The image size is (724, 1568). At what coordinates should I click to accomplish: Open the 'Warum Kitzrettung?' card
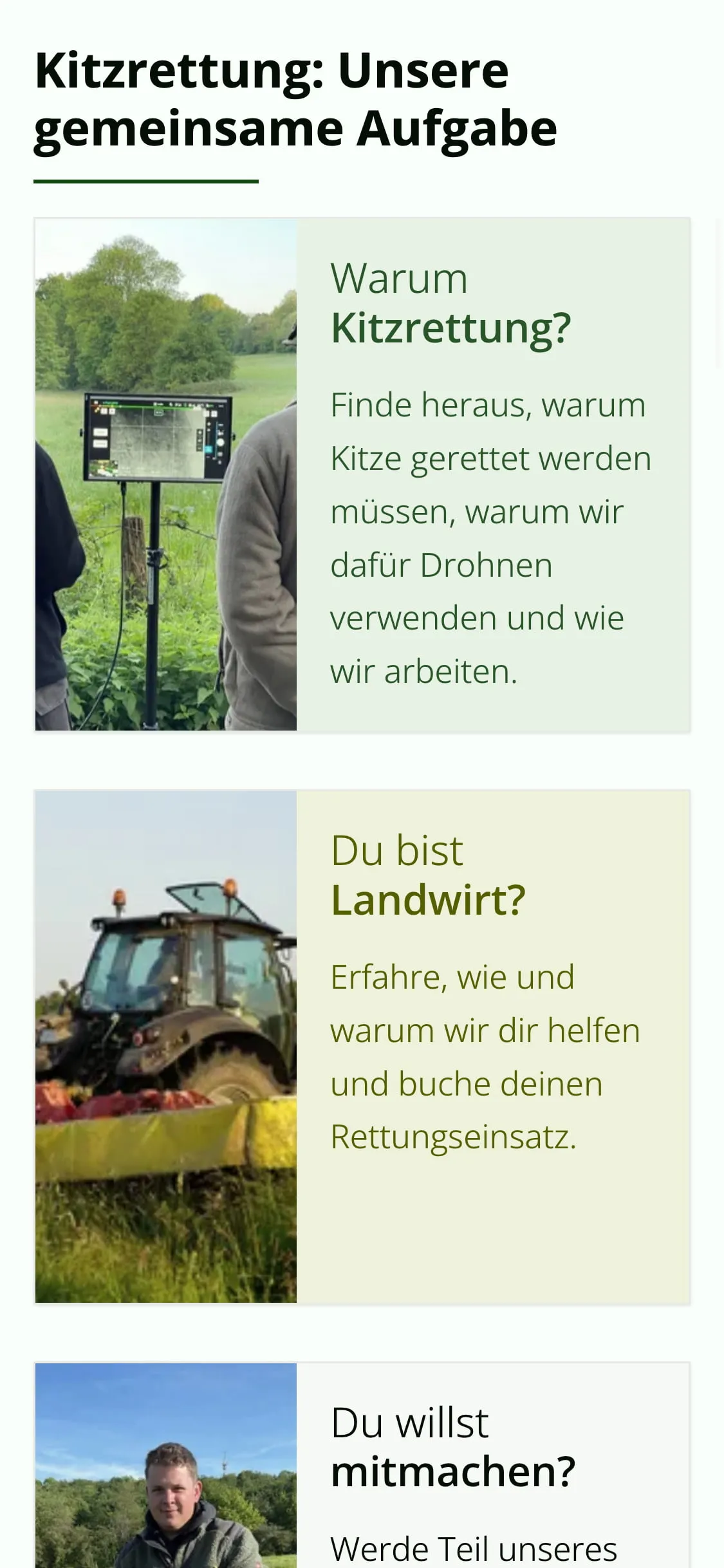click(450, 304)
